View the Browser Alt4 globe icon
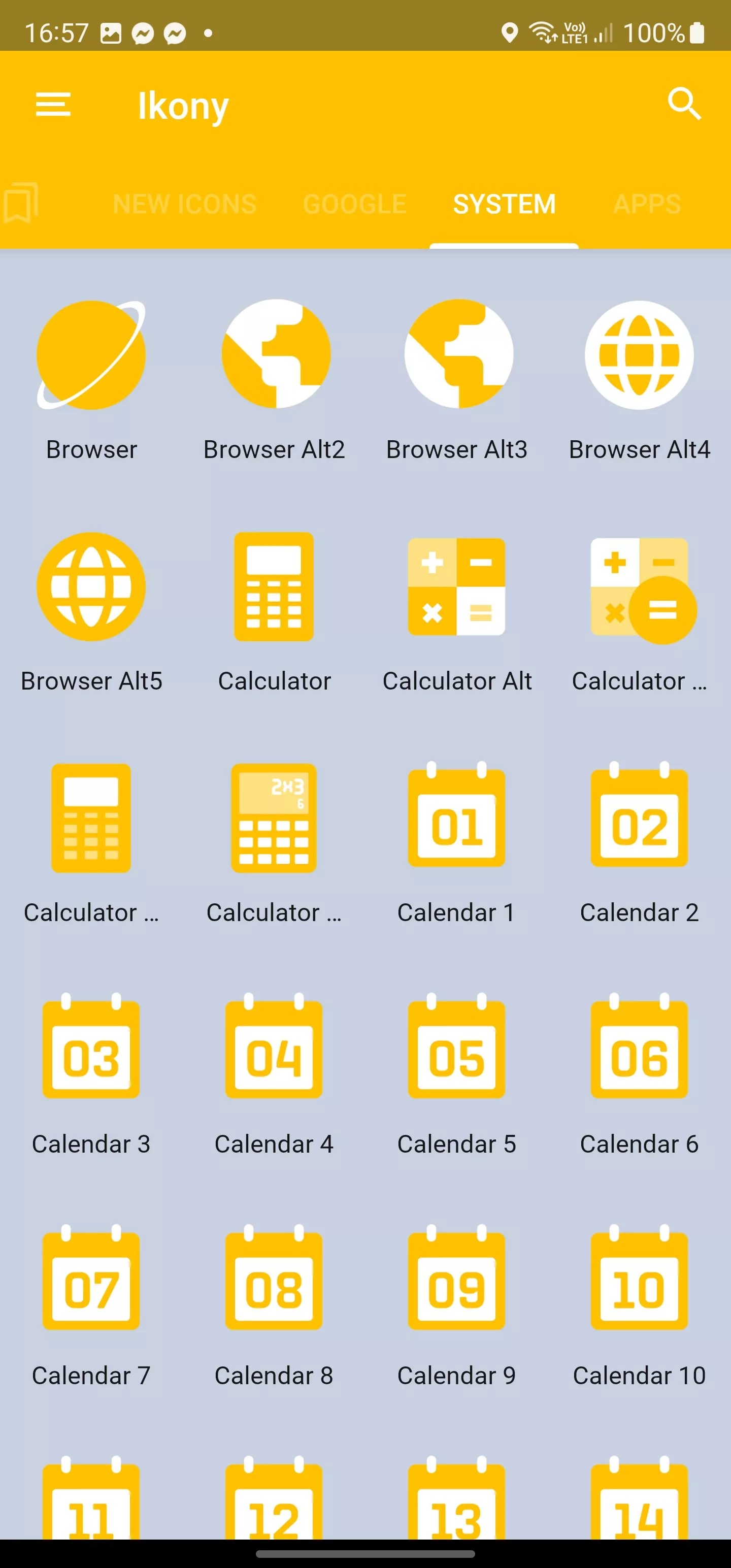Screen dimensions: 731x1568 point(639,355)
